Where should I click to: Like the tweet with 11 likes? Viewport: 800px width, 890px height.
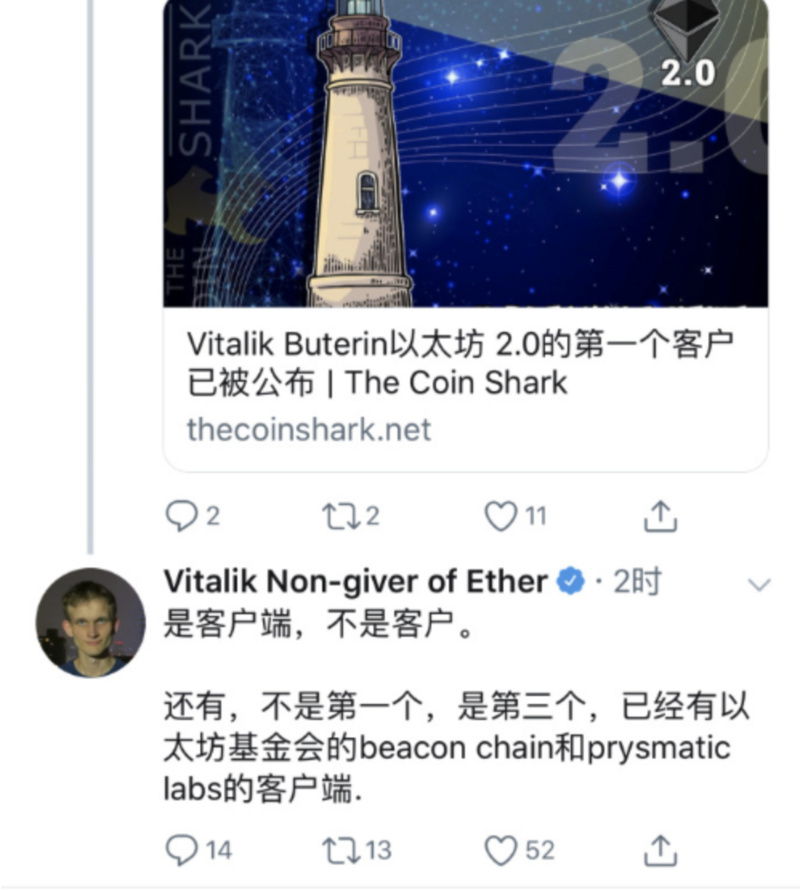(500, 516)
